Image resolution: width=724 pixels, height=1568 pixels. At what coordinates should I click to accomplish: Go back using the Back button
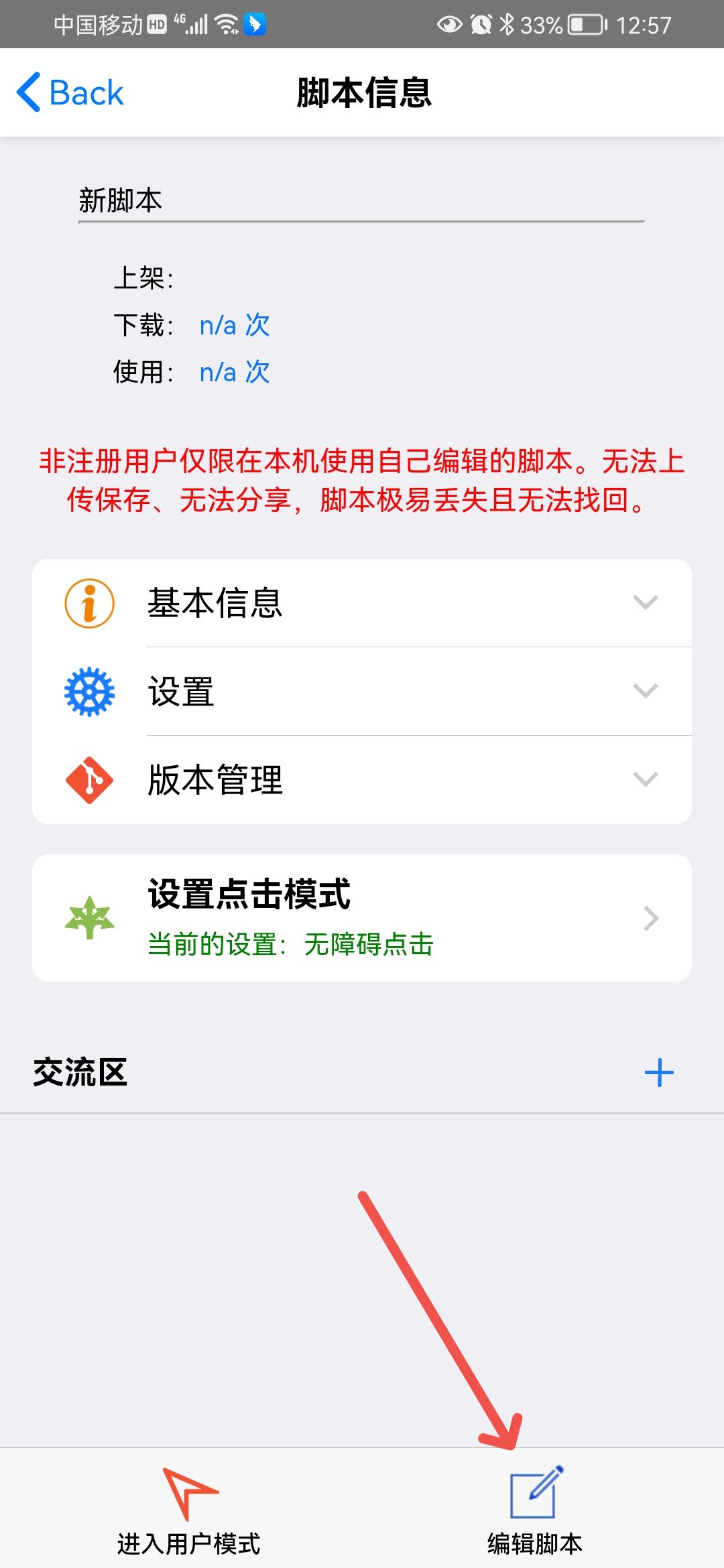click(70, 92)
